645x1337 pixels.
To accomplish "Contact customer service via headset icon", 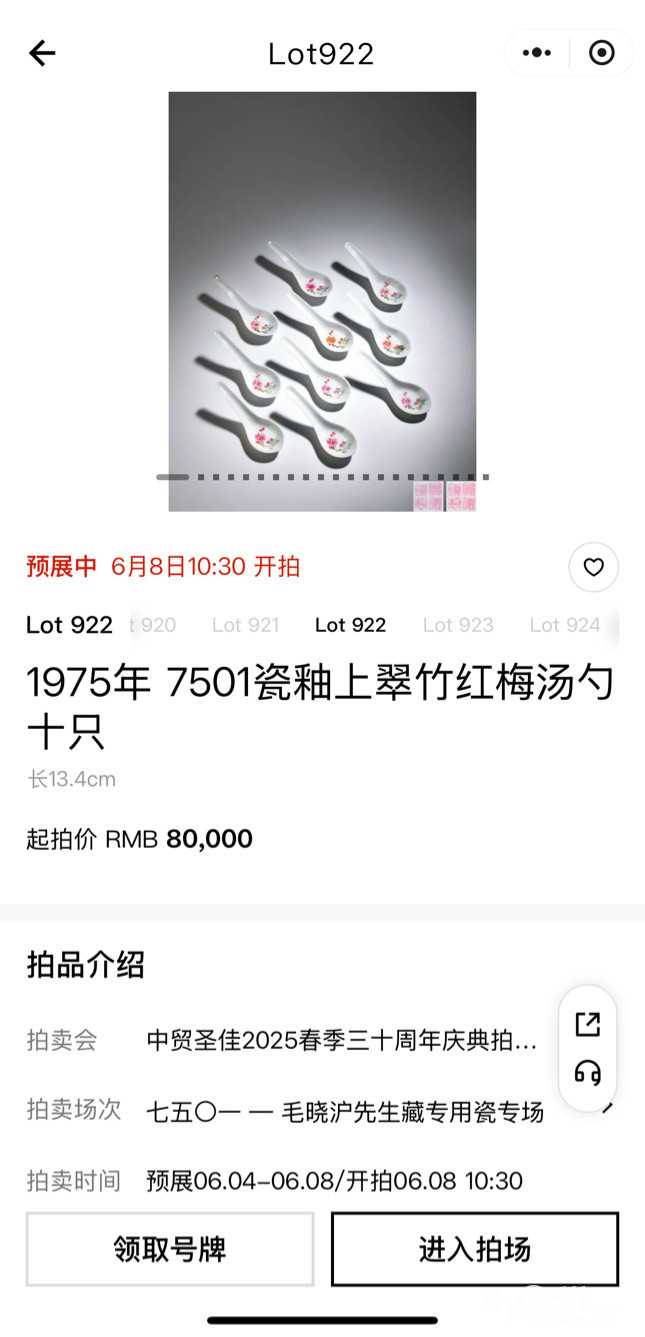I will pos(588,1074).
